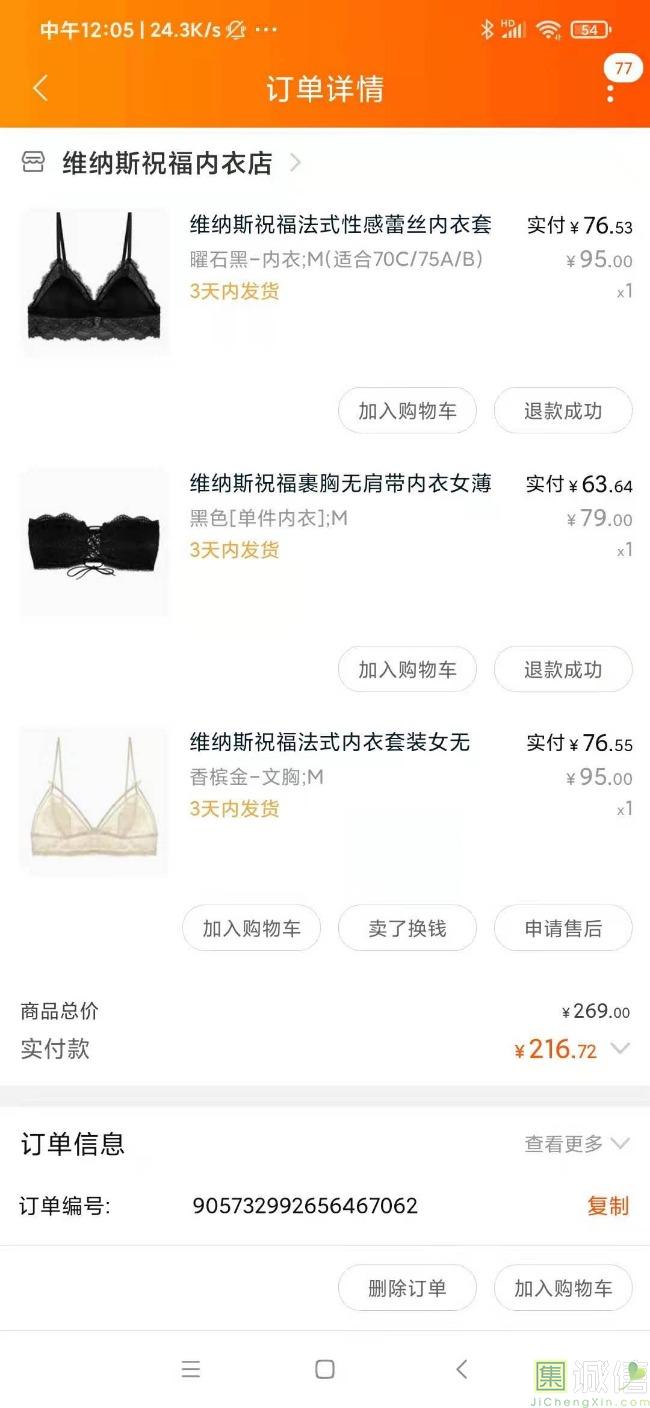View 退款成功 for the 裹胸无肩带 item
Screen dimensions: 650x1408
(563, 670)
